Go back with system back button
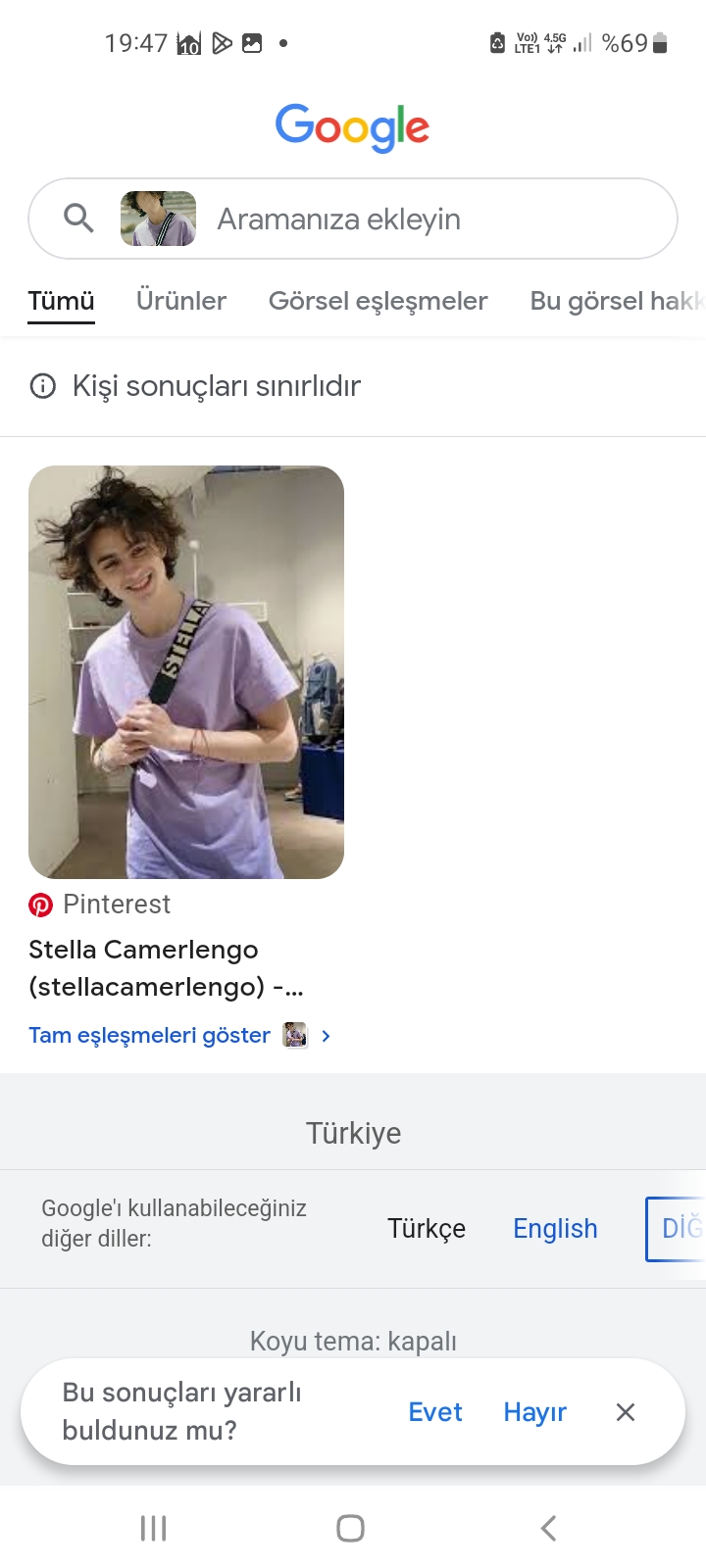Image resolution: width=706 pixels, height=1568 pixels. (x=549, y=1528)
